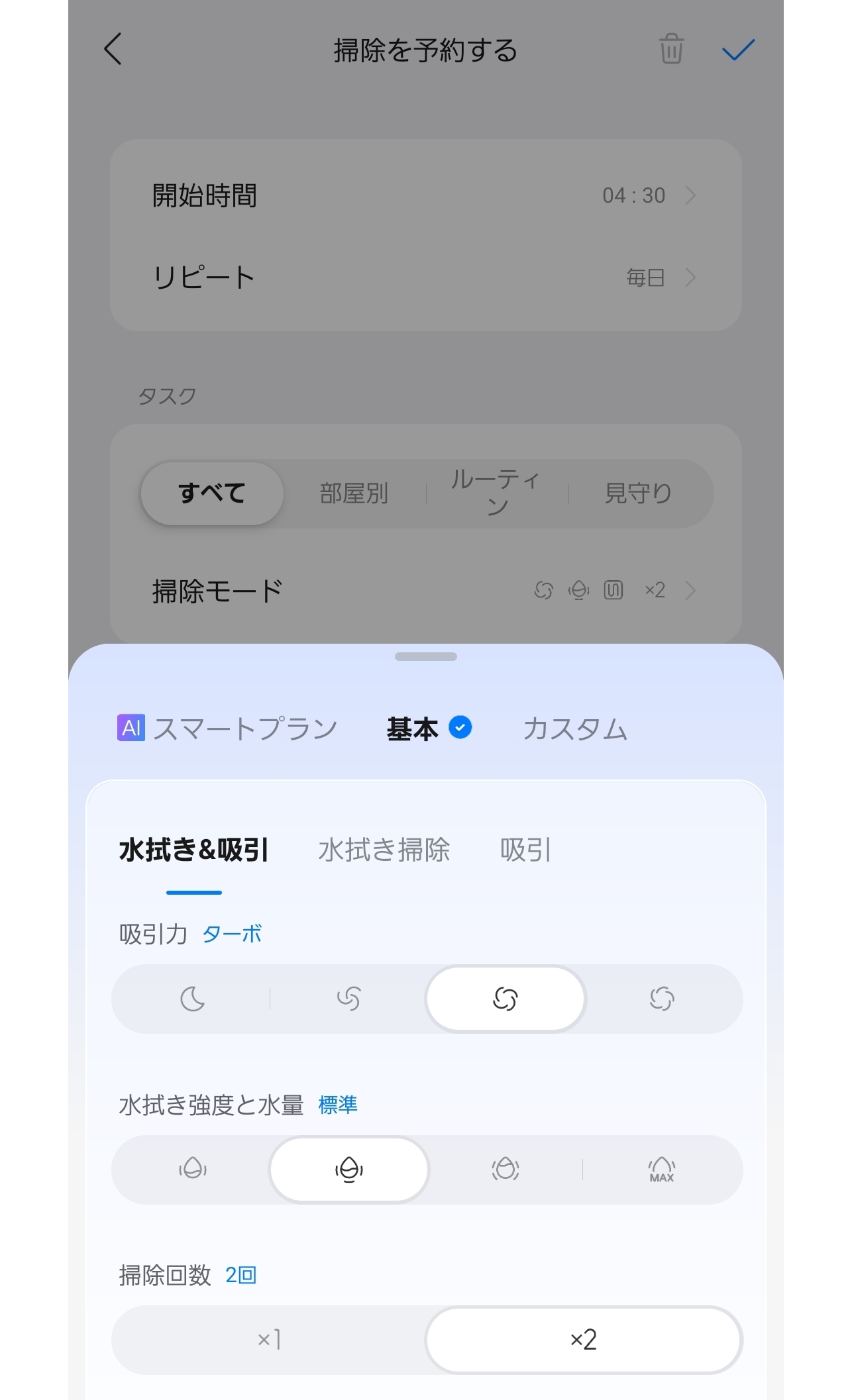Expand 掃除モード cleaning mode options
Screen dimensions: 852x1400
point(426,589)
